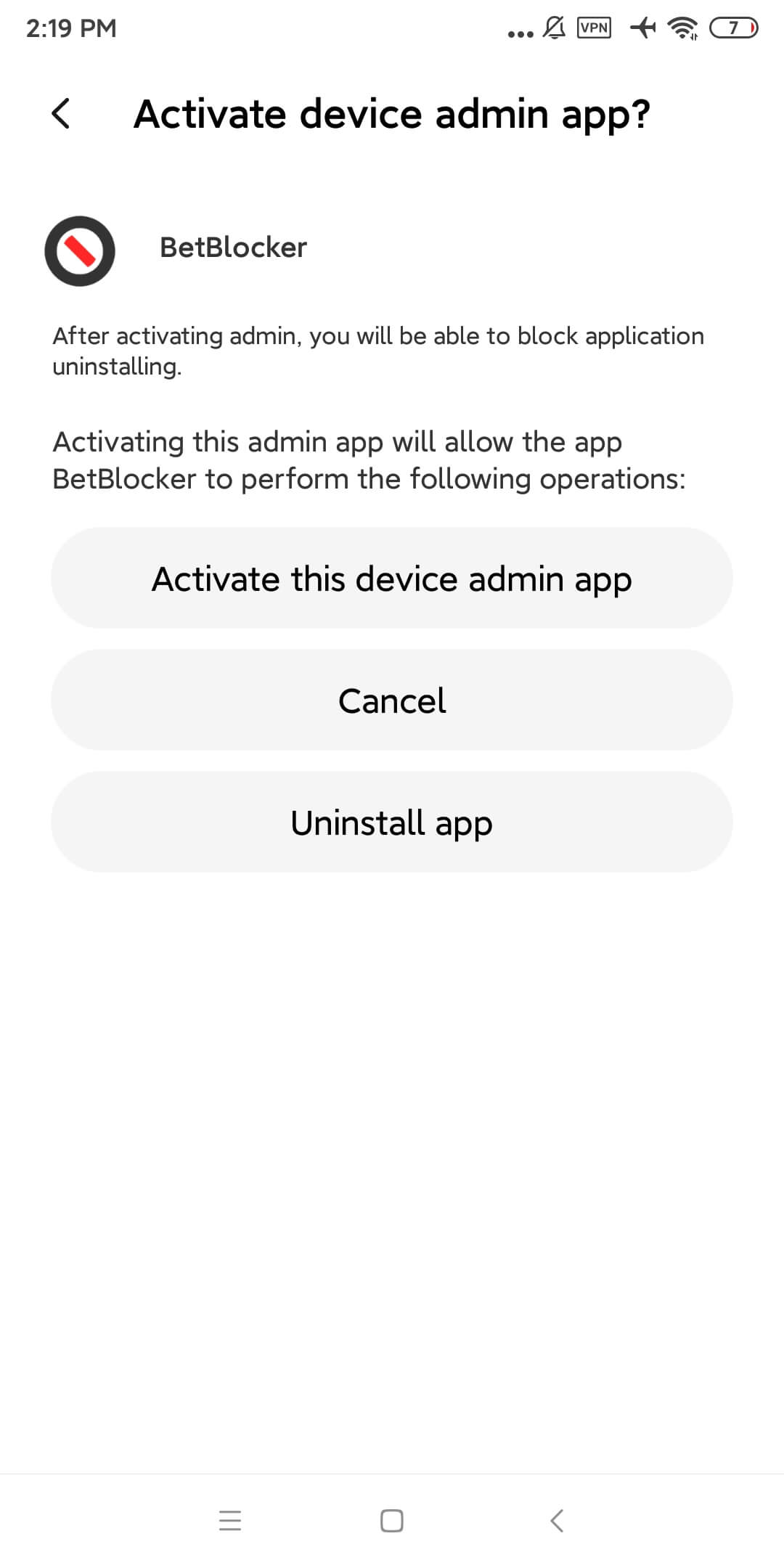Uninstall the BetBlocker app
Image resolution: width=784 pixels, height=1568 pixels.
click(x=392, y=822)
